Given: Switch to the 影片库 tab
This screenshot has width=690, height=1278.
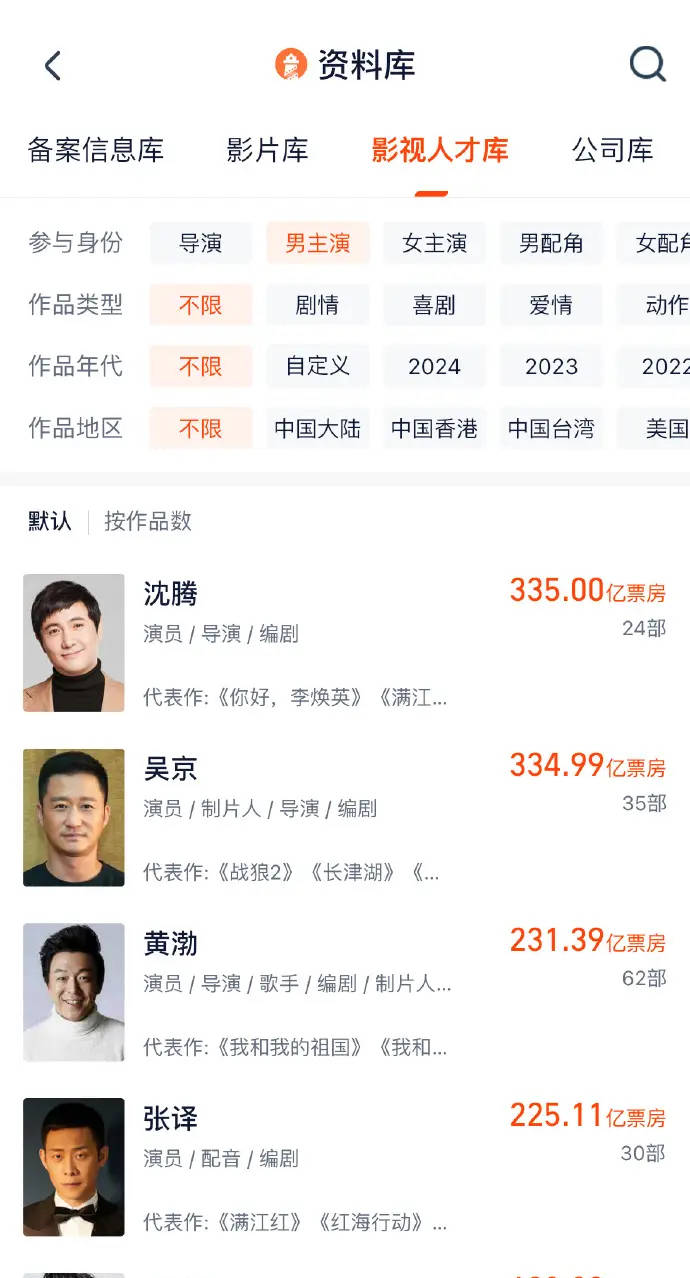Looking at the screenshot, I should pos(267,150).
